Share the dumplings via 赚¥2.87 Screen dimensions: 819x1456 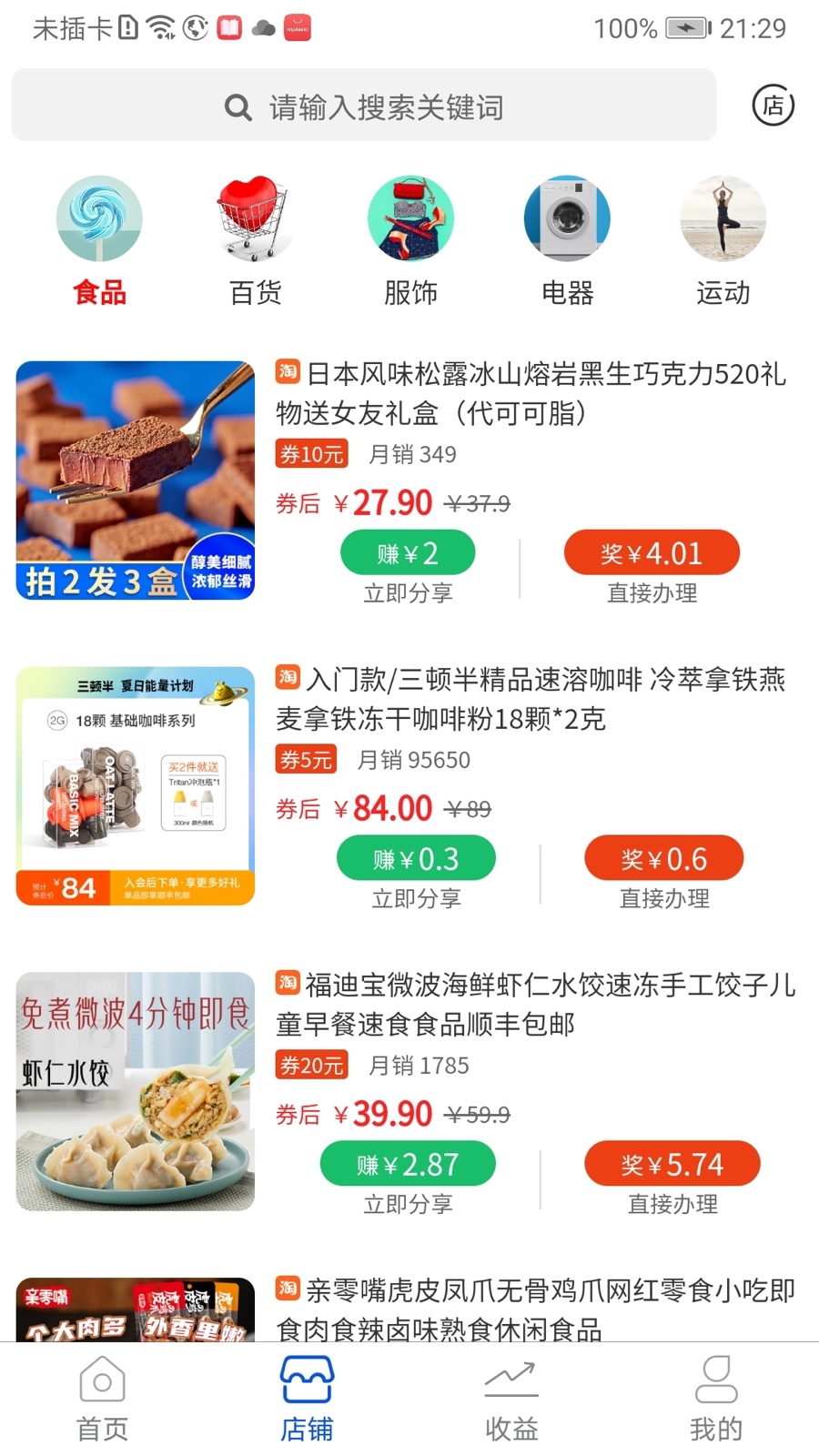[408, 1164]
